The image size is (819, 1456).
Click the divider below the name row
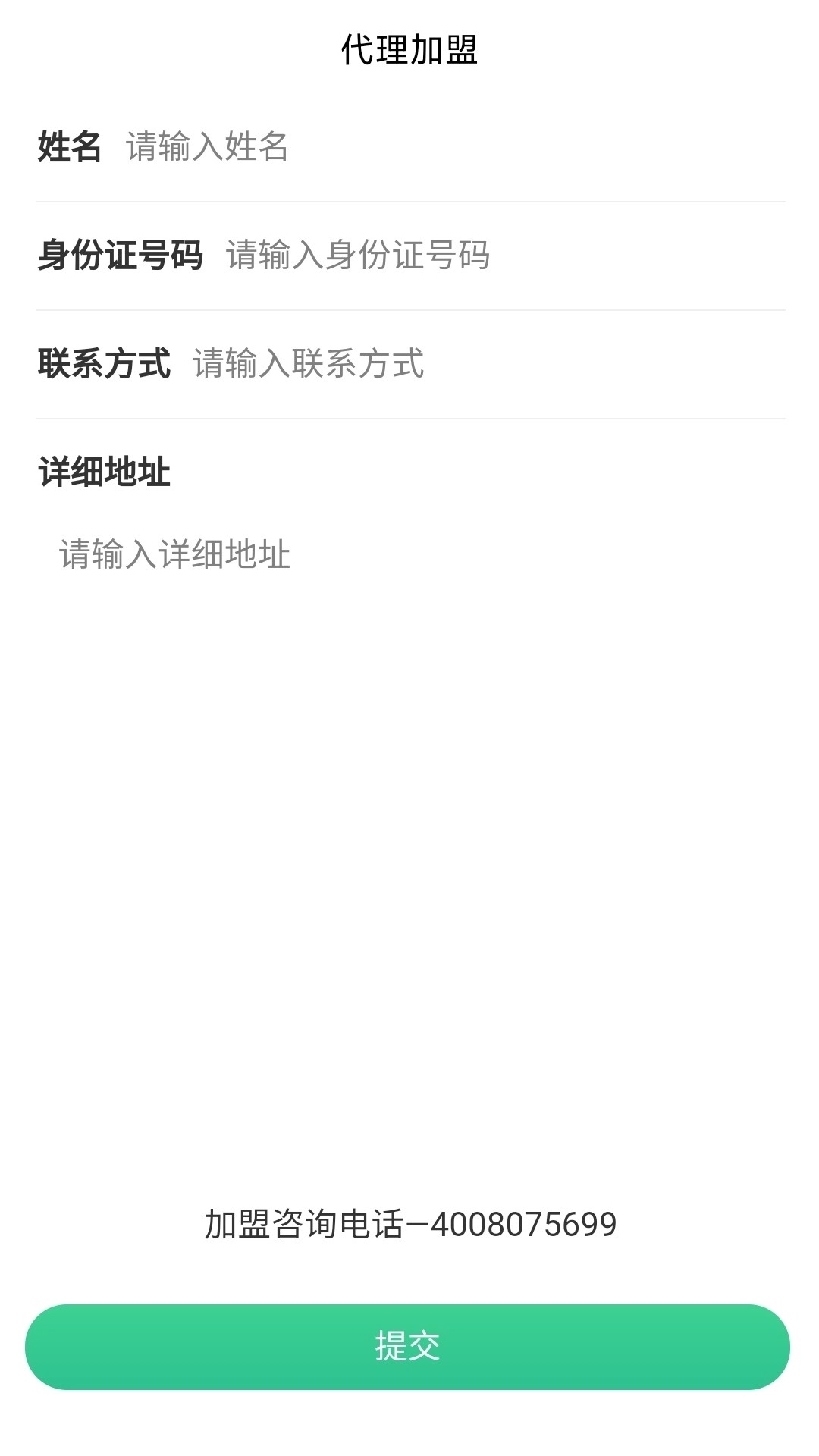(409, 201)
